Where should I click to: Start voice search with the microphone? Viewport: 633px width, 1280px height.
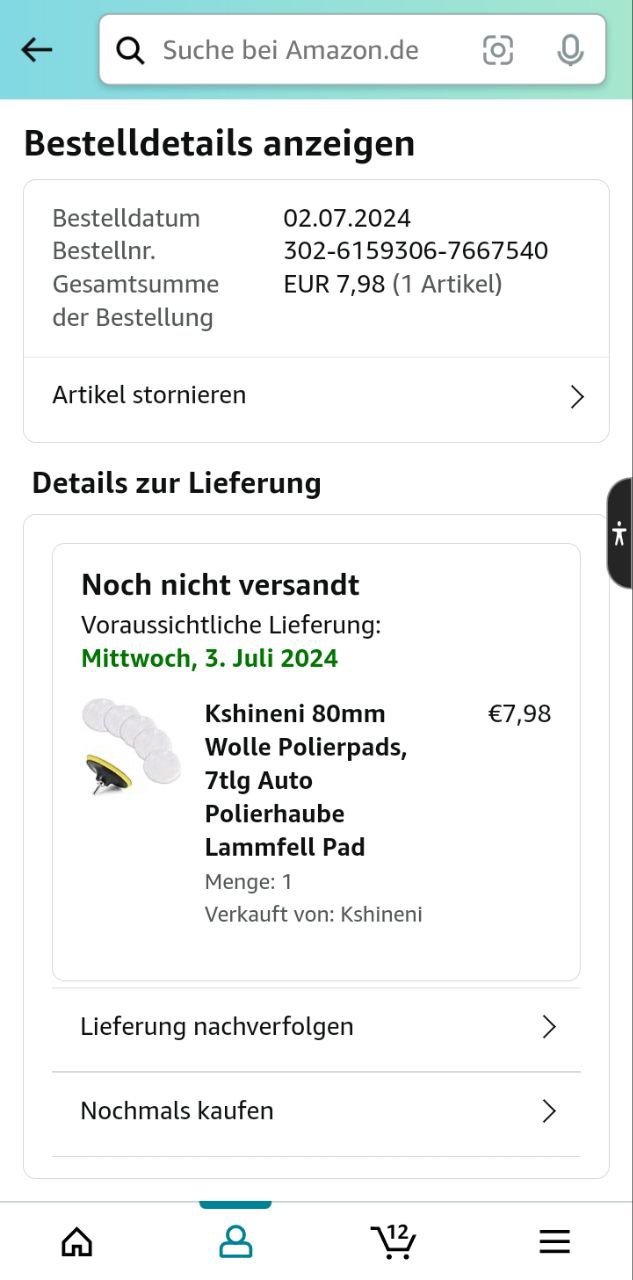[x=570, y=50]
